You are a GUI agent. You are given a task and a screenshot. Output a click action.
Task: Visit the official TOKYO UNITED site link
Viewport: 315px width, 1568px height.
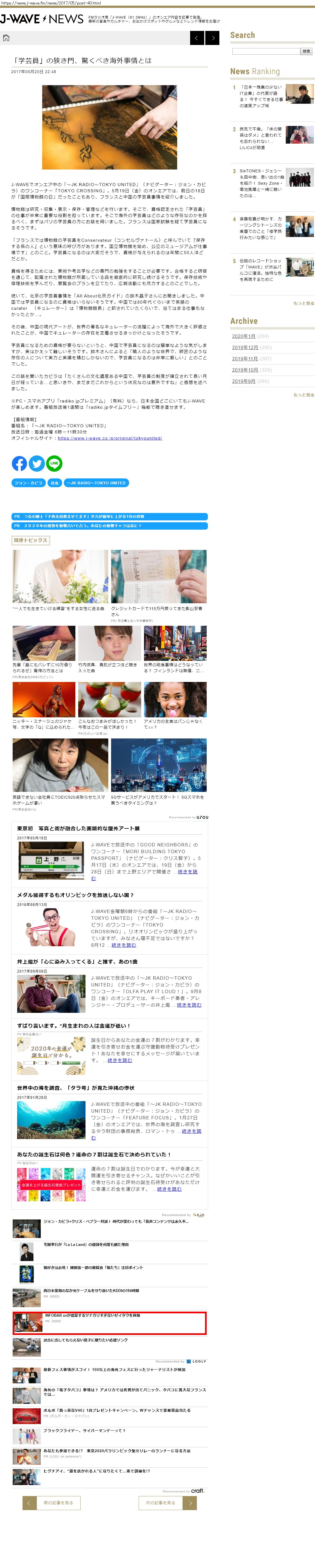[110, 438]
